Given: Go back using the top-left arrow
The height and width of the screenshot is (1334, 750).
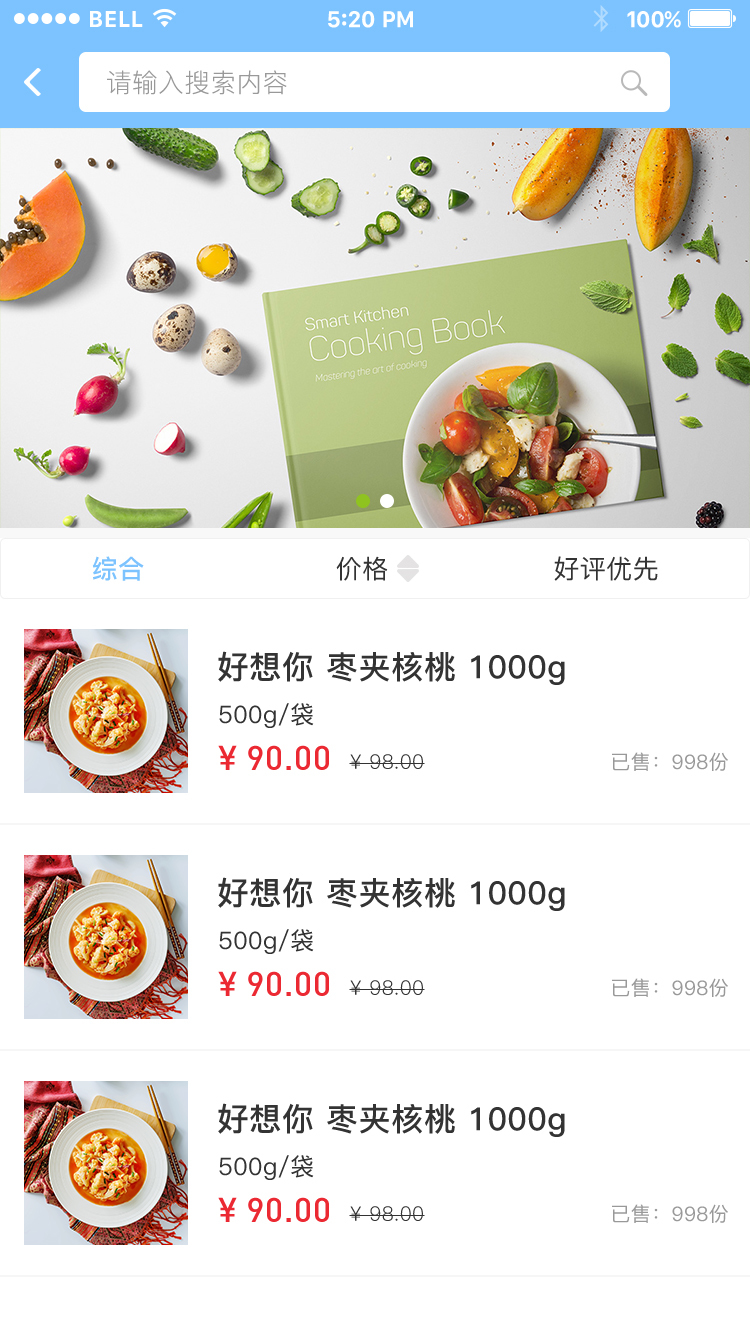Looking at the screenshot, I should tap(33, 82).
